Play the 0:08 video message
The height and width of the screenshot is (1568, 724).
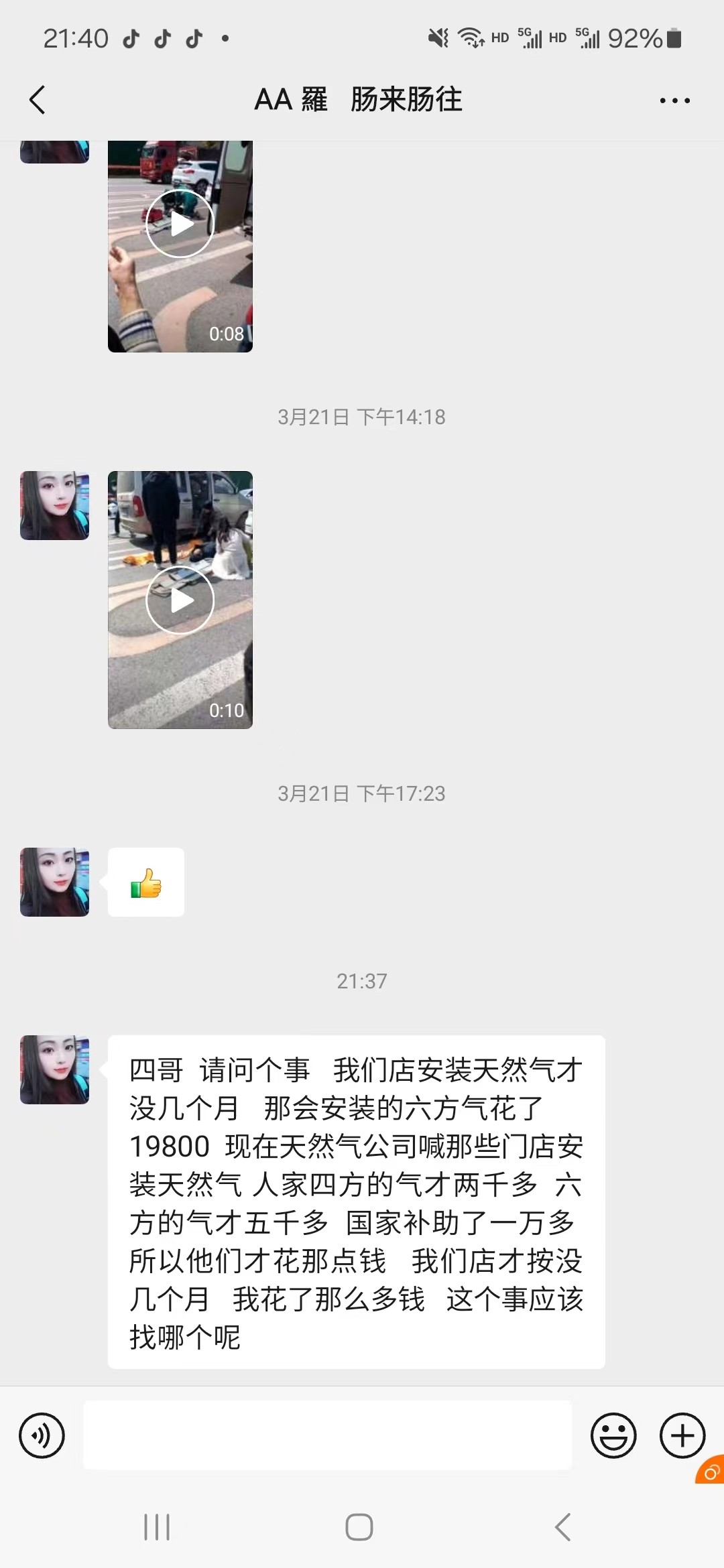[180, 224]
